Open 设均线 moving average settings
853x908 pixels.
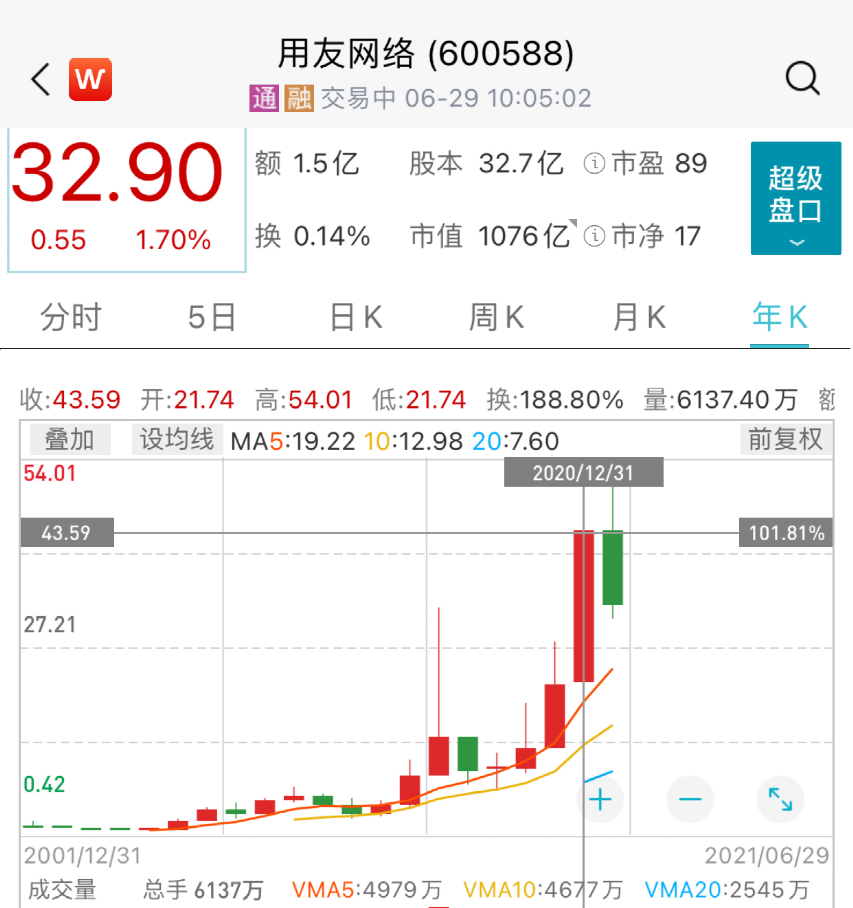[x=176, y=440]
